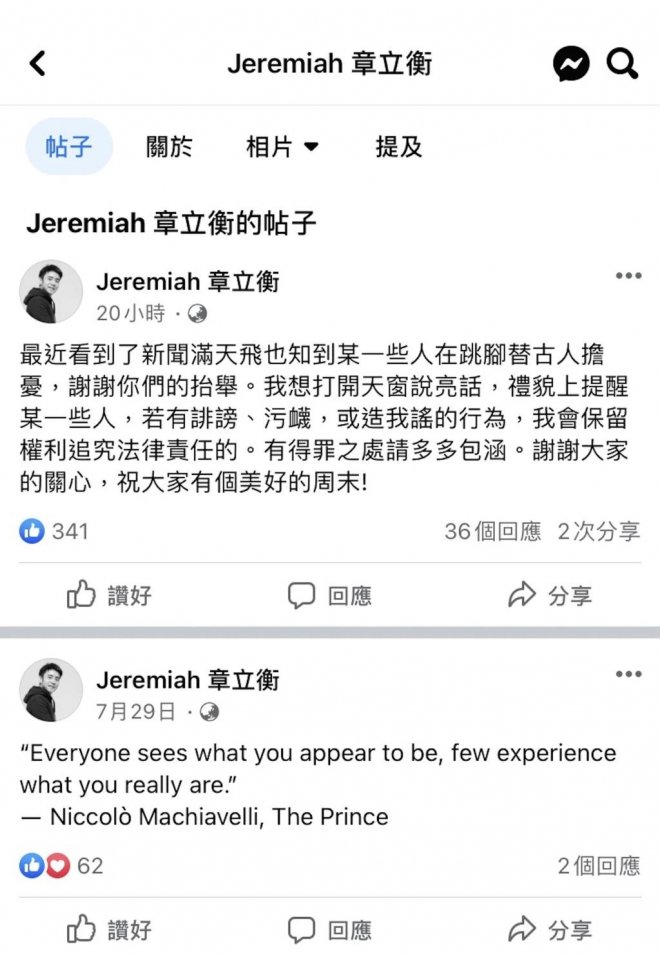
Task: Comment on the 20小時 post
Action: 330,596
